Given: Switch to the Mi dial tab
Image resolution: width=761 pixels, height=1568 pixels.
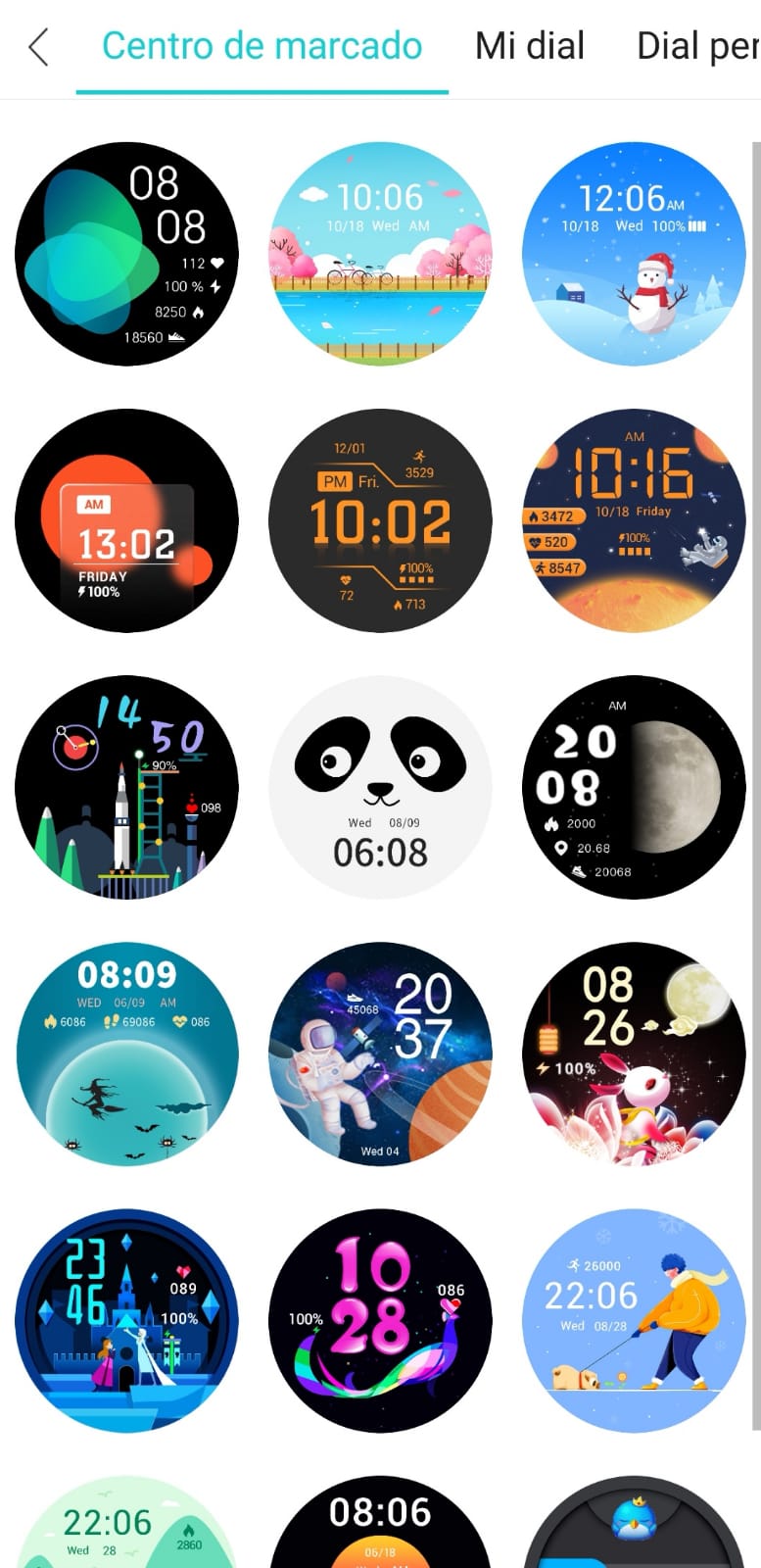Looking at the screenshot, I should point(530,46).
